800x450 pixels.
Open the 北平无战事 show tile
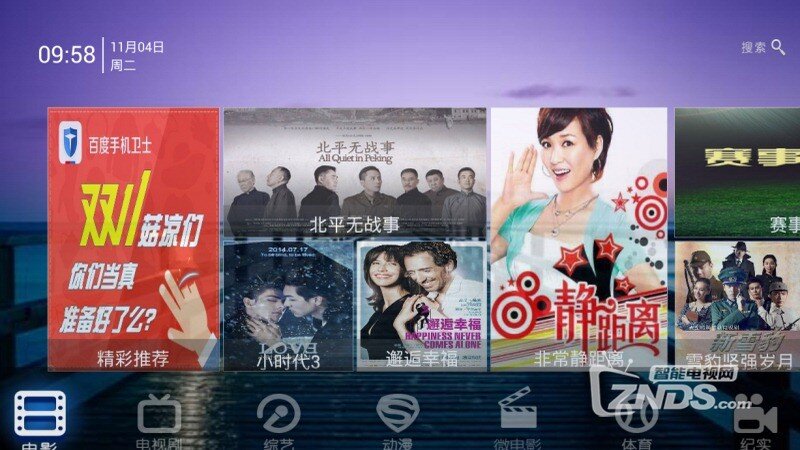(x=354, y=172)
